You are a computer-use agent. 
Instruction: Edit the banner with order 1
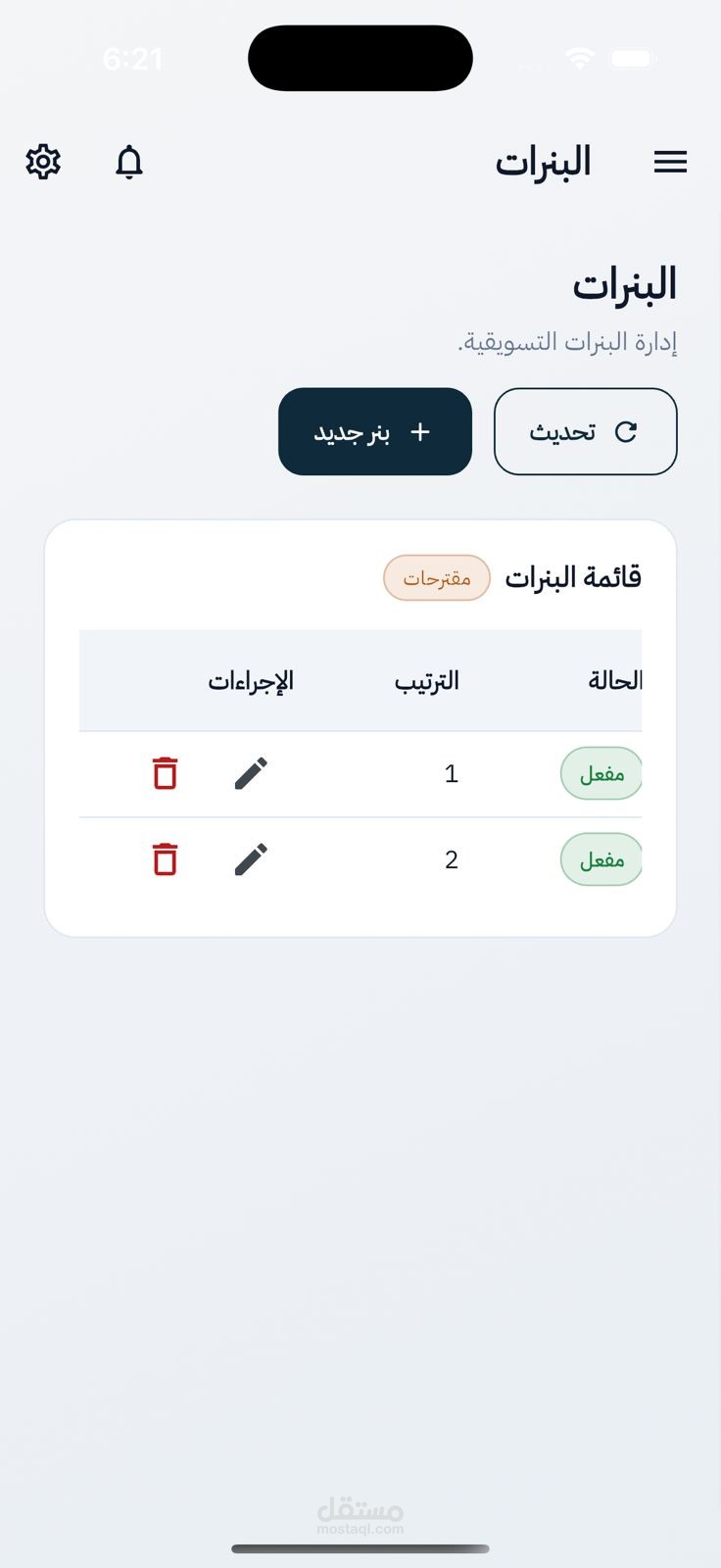(251, 773)
